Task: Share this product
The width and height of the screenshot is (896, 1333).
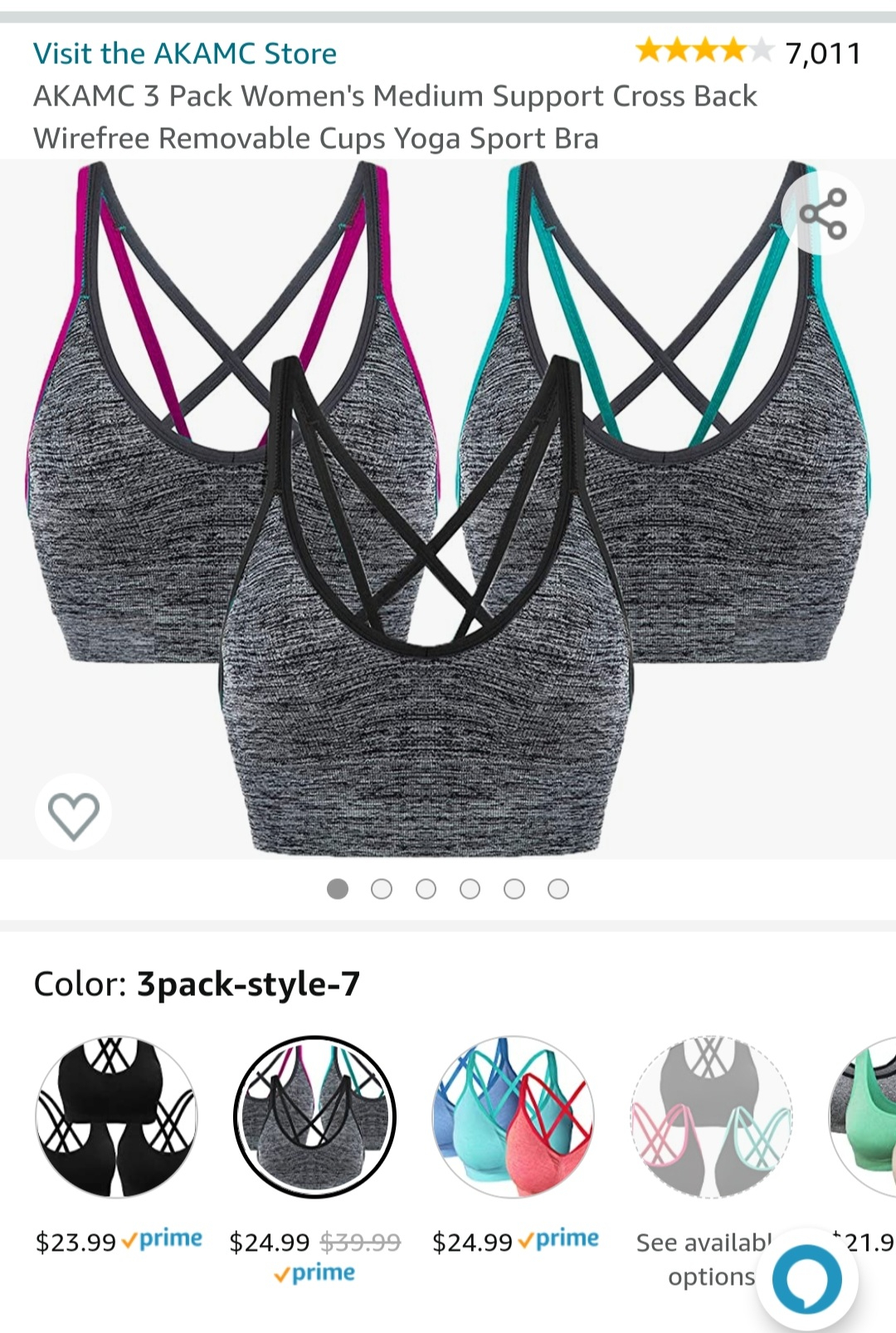Action: [822, 214]
